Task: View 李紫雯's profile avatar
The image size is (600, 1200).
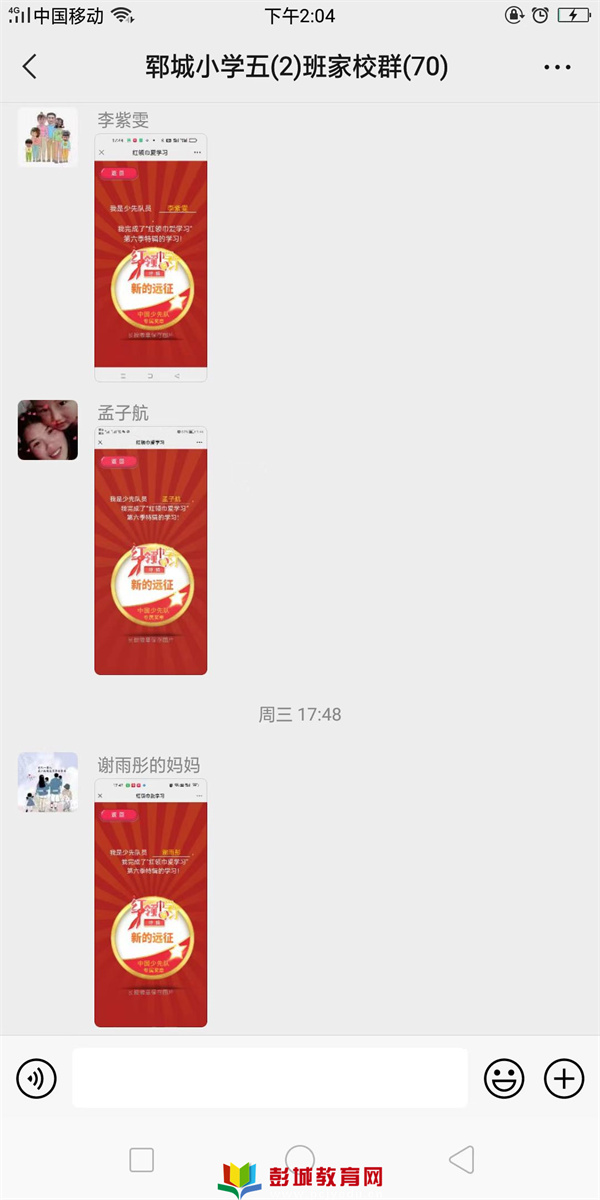Action: pos(48,137)
